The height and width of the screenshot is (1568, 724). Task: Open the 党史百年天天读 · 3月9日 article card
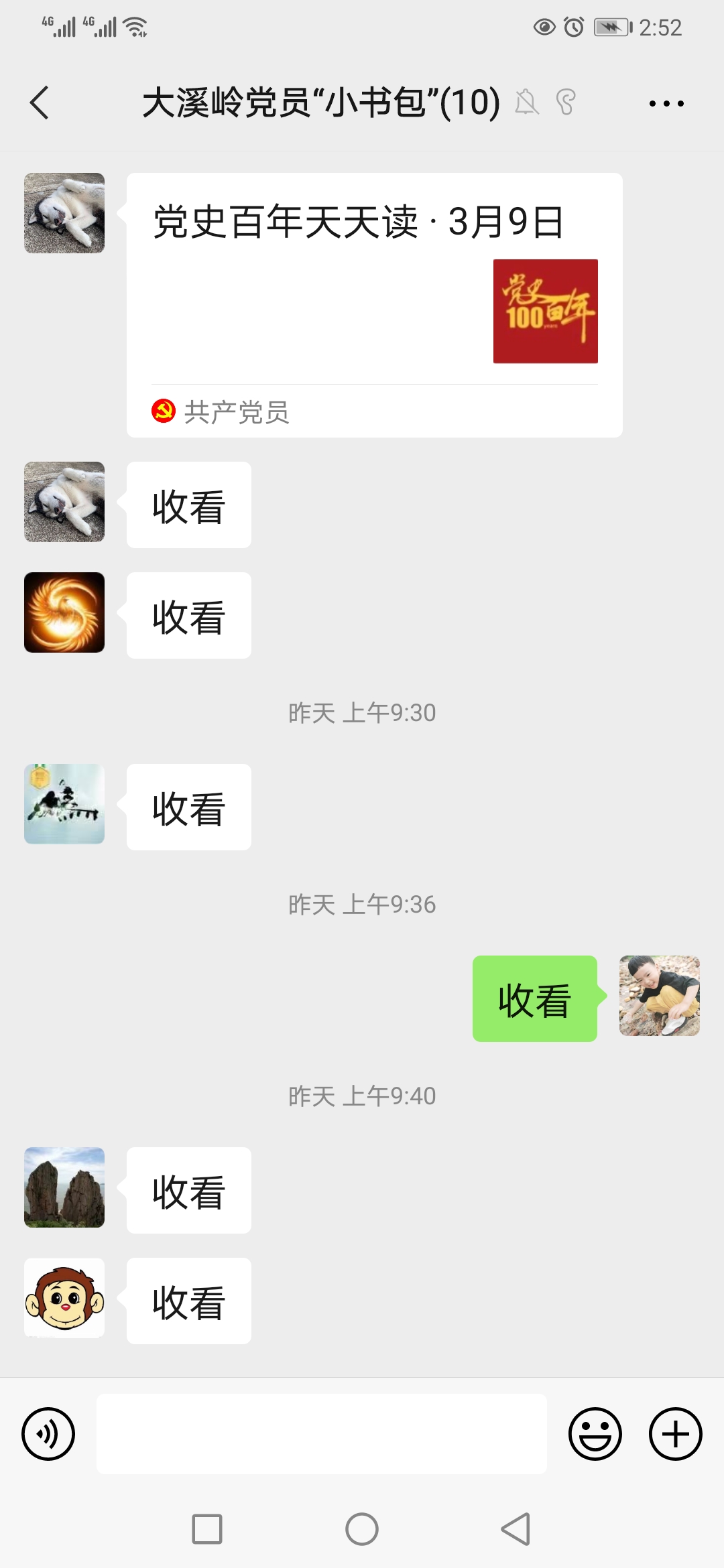(x=374, y=305)
